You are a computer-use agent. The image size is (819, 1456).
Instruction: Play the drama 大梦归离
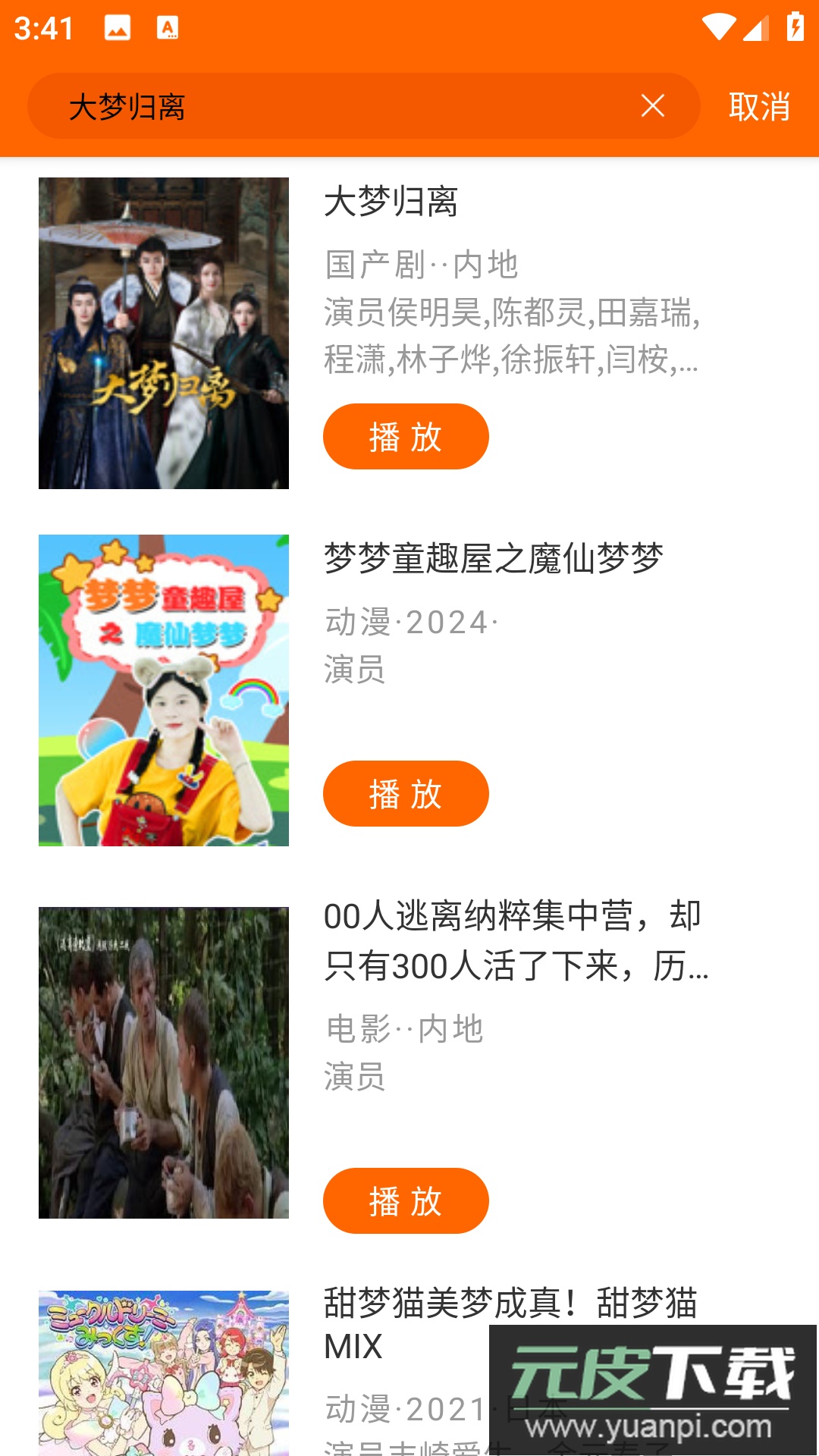pos(406,437)
